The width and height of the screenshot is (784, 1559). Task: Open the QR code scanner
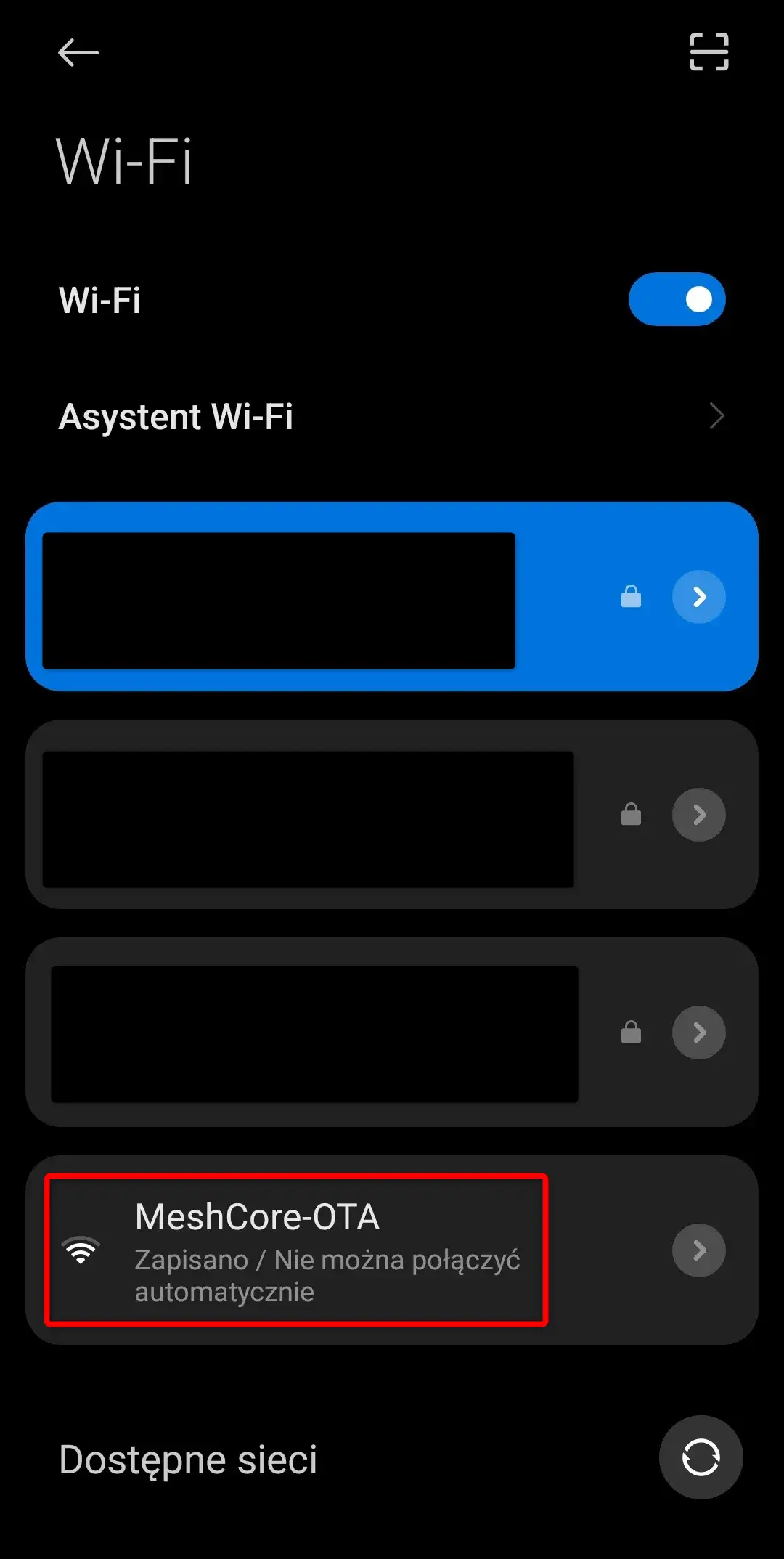(x=709, y=52)
